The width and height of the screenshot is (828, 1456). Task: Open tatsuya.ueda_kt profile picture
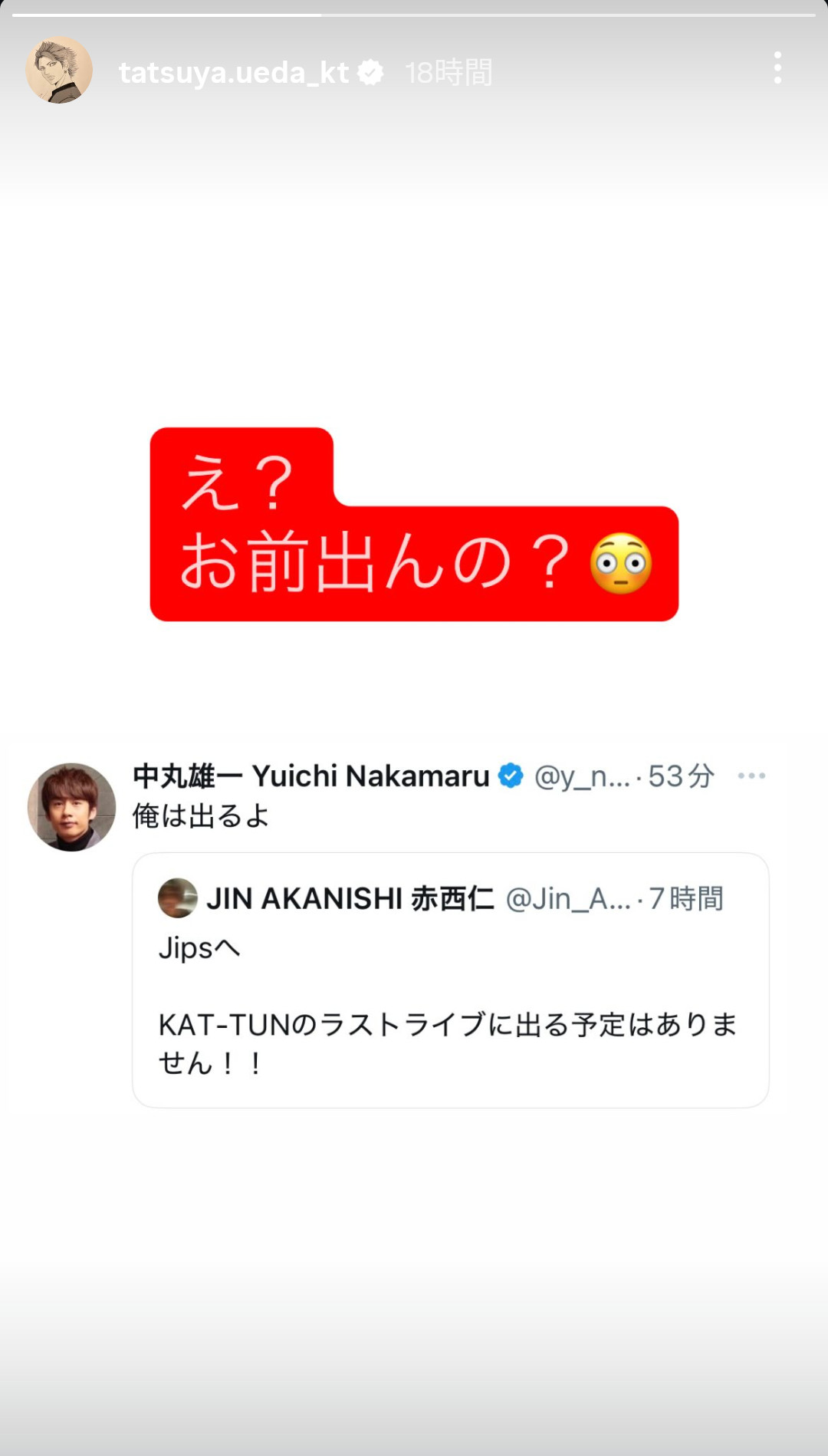point(59,70)
